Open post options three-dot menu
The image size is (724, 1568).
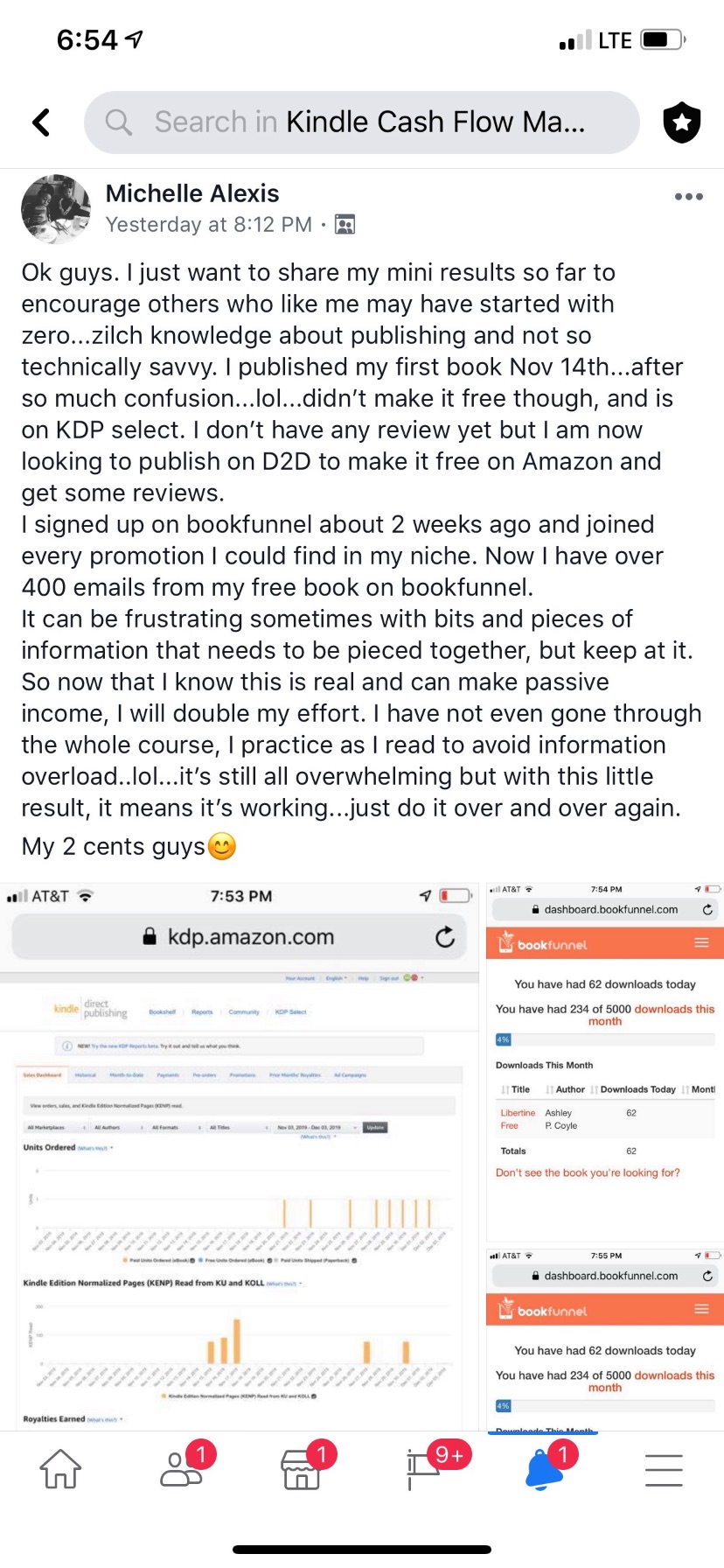click(x=689, y=196)
